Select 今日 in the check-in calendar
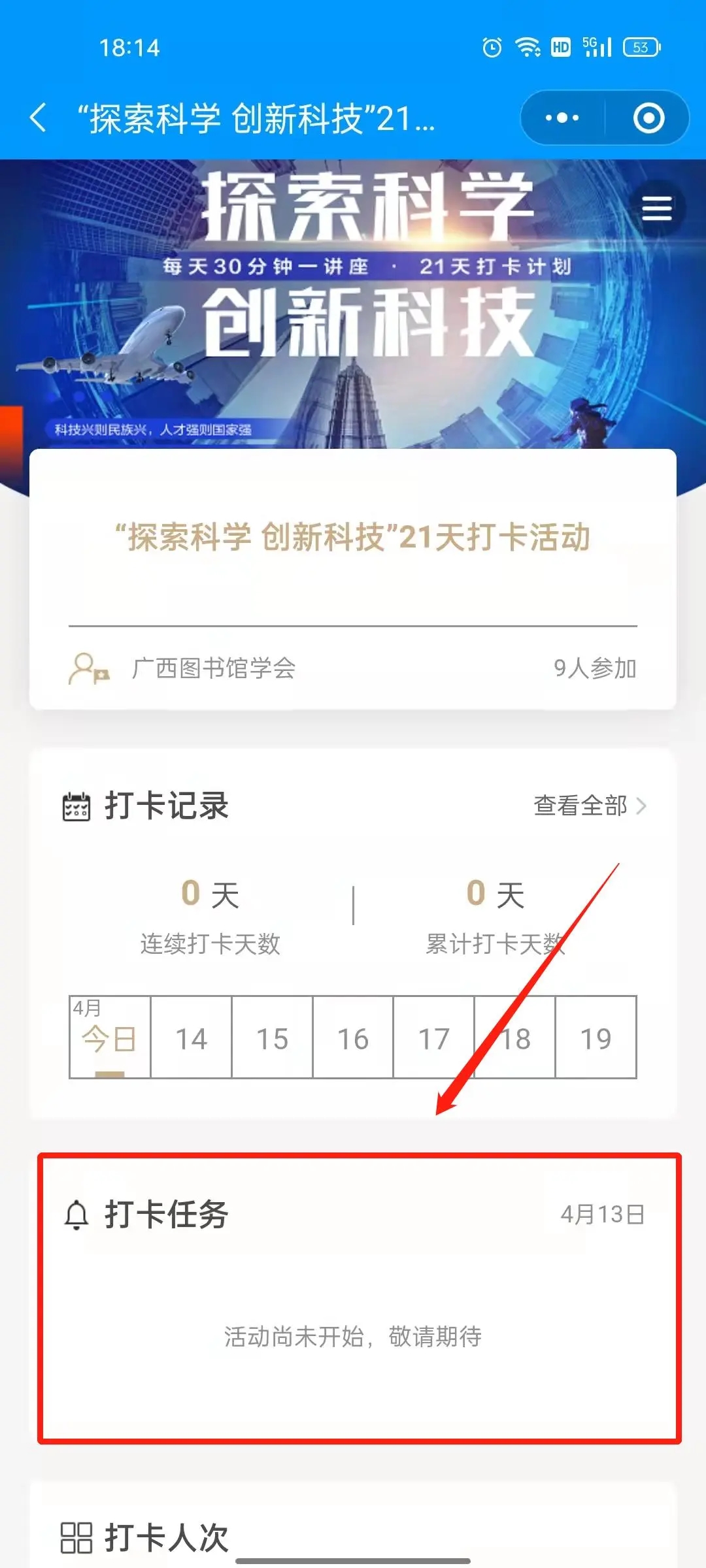Image resolution: width=706 pixels, height=1568 pixels. (x=110, y=1037)
